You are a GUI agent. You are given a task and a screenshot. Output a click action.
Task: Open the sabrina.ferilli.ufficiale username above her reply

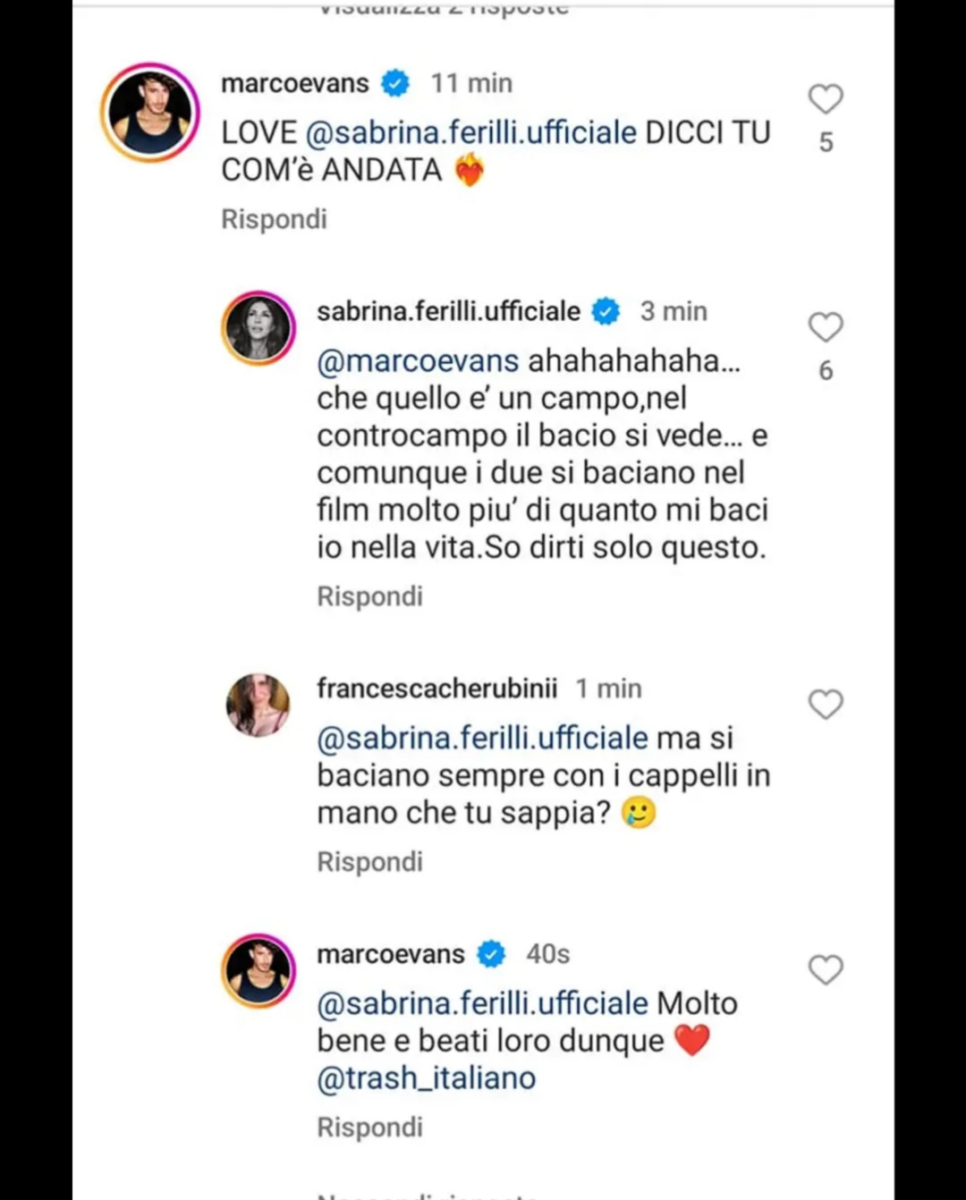(448, 311)
